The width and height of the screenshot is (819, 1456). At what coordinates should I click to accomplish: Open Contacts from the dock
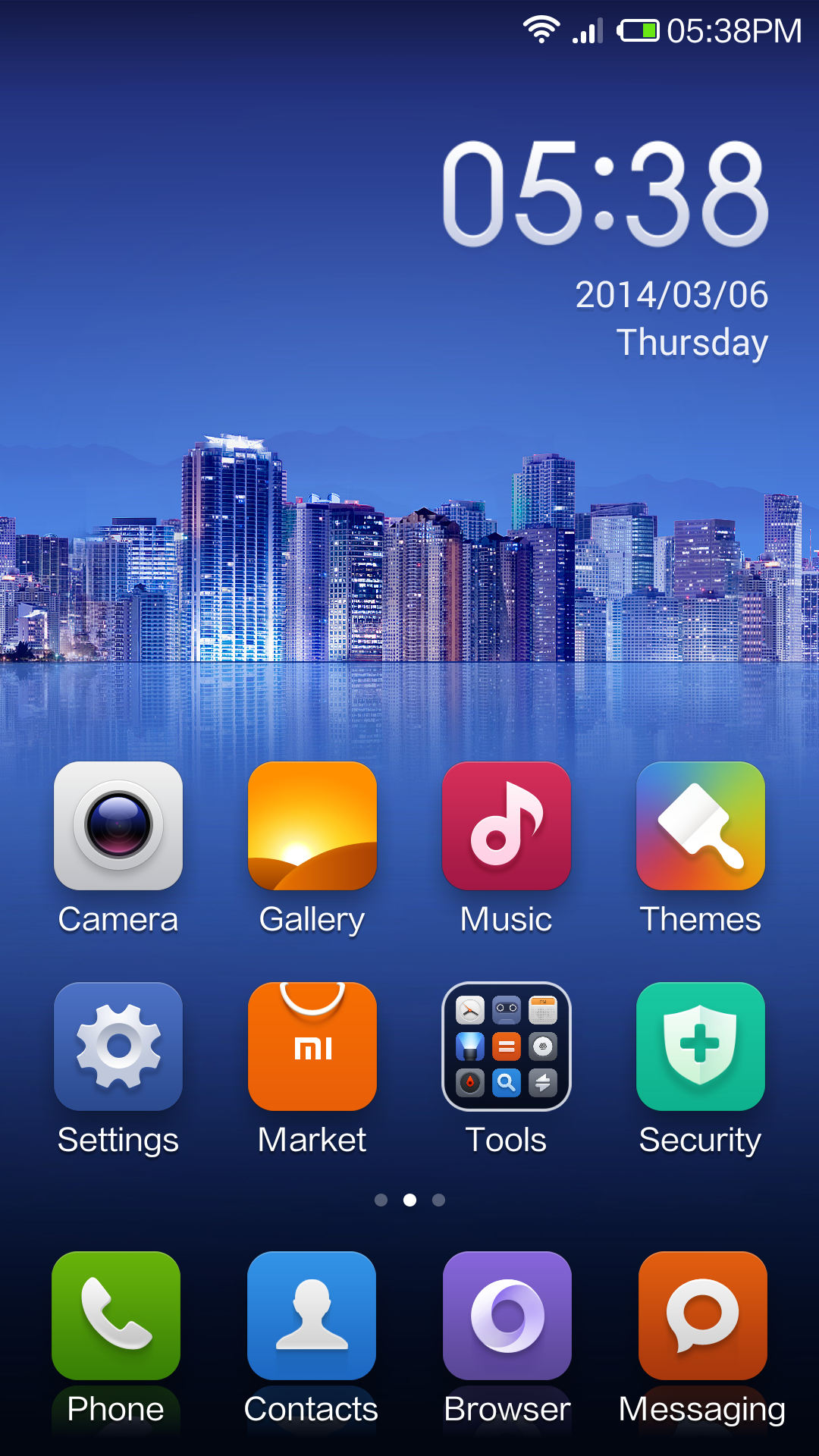click(x=312, y=1316)
